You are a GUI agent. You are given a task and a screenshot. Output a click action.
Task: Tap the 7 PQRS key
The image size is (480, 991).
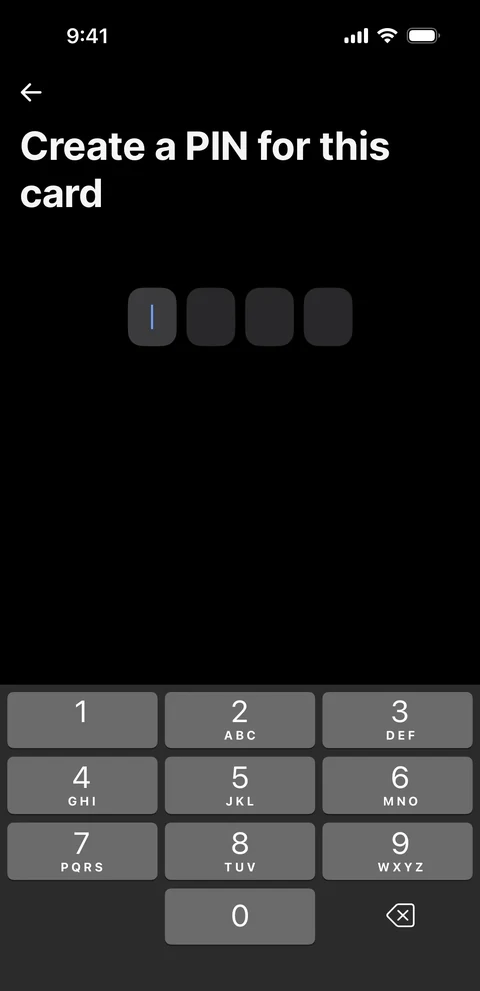(82, 851)
